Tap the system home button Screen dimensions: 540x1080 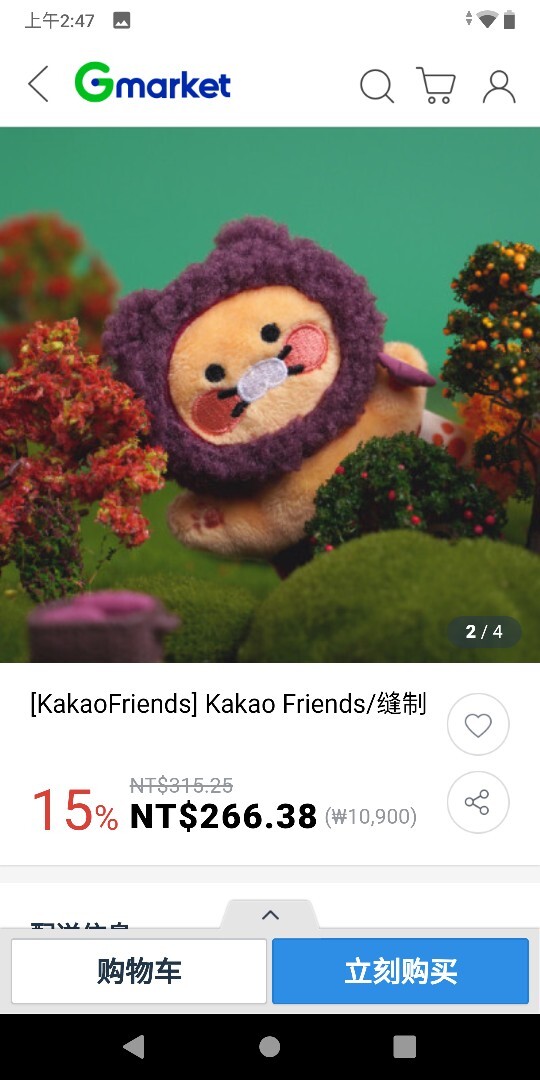coord(269,1047)
